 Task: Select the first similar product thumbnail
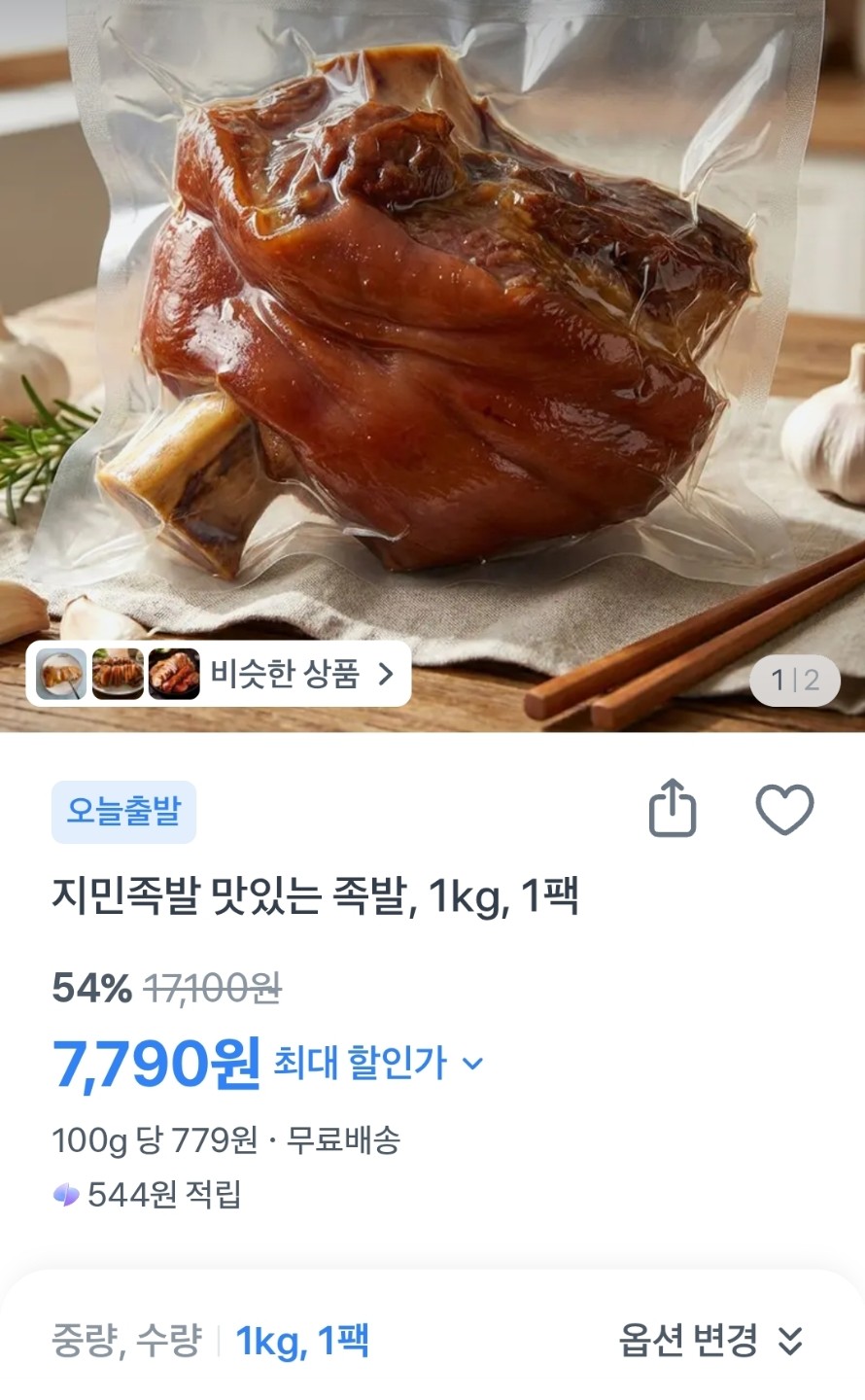click(62, 677)
